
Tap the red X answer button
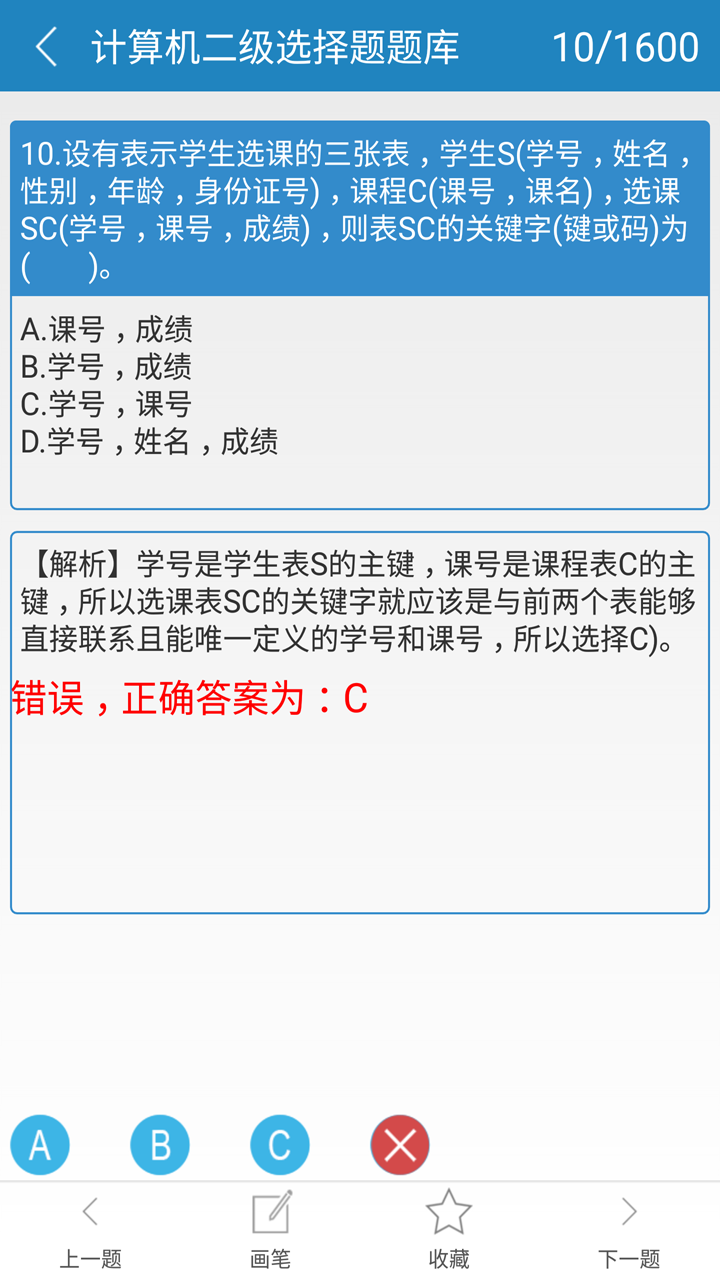pos(400,1145)
